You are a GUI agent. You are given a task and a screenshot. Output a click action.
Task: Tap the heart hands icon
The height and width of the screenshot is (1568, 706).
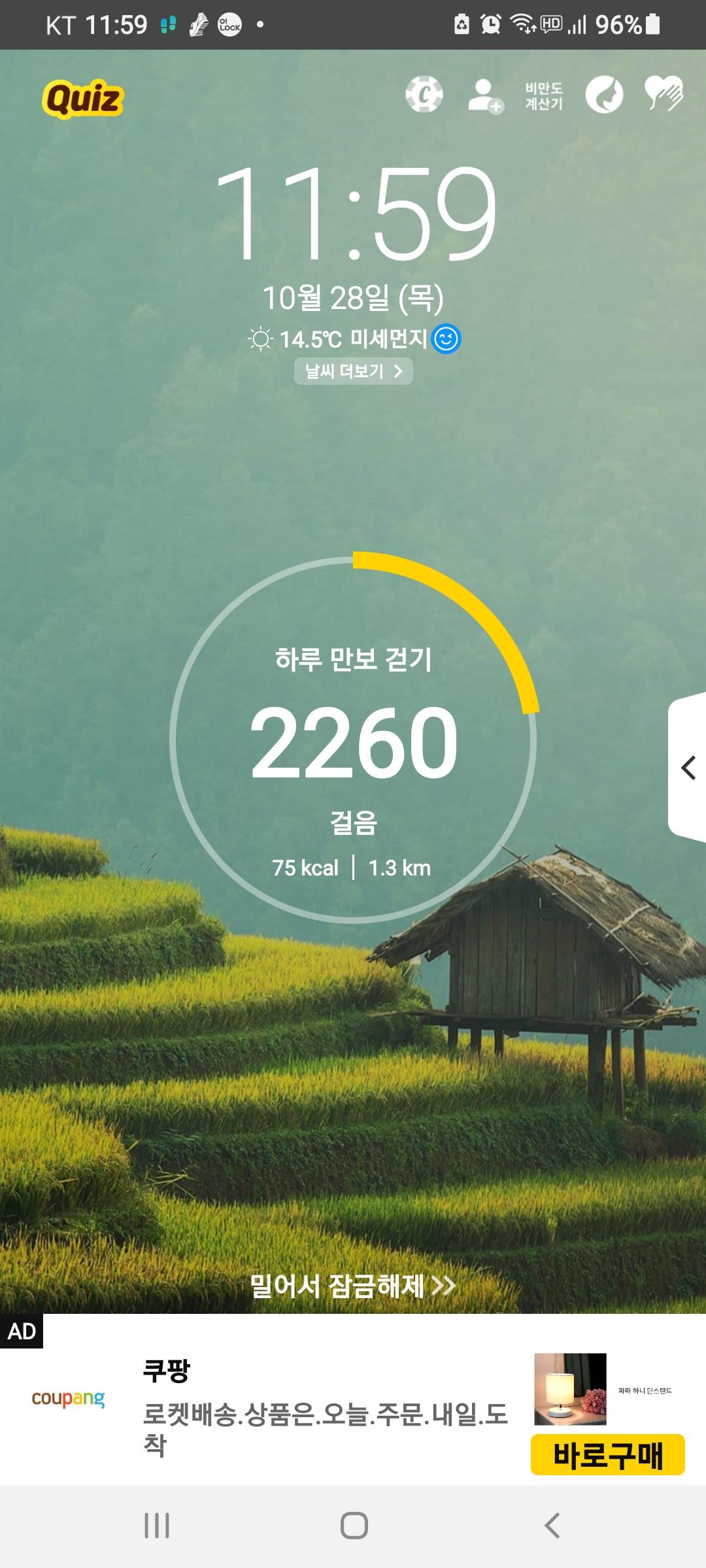(x=664, y=93)
